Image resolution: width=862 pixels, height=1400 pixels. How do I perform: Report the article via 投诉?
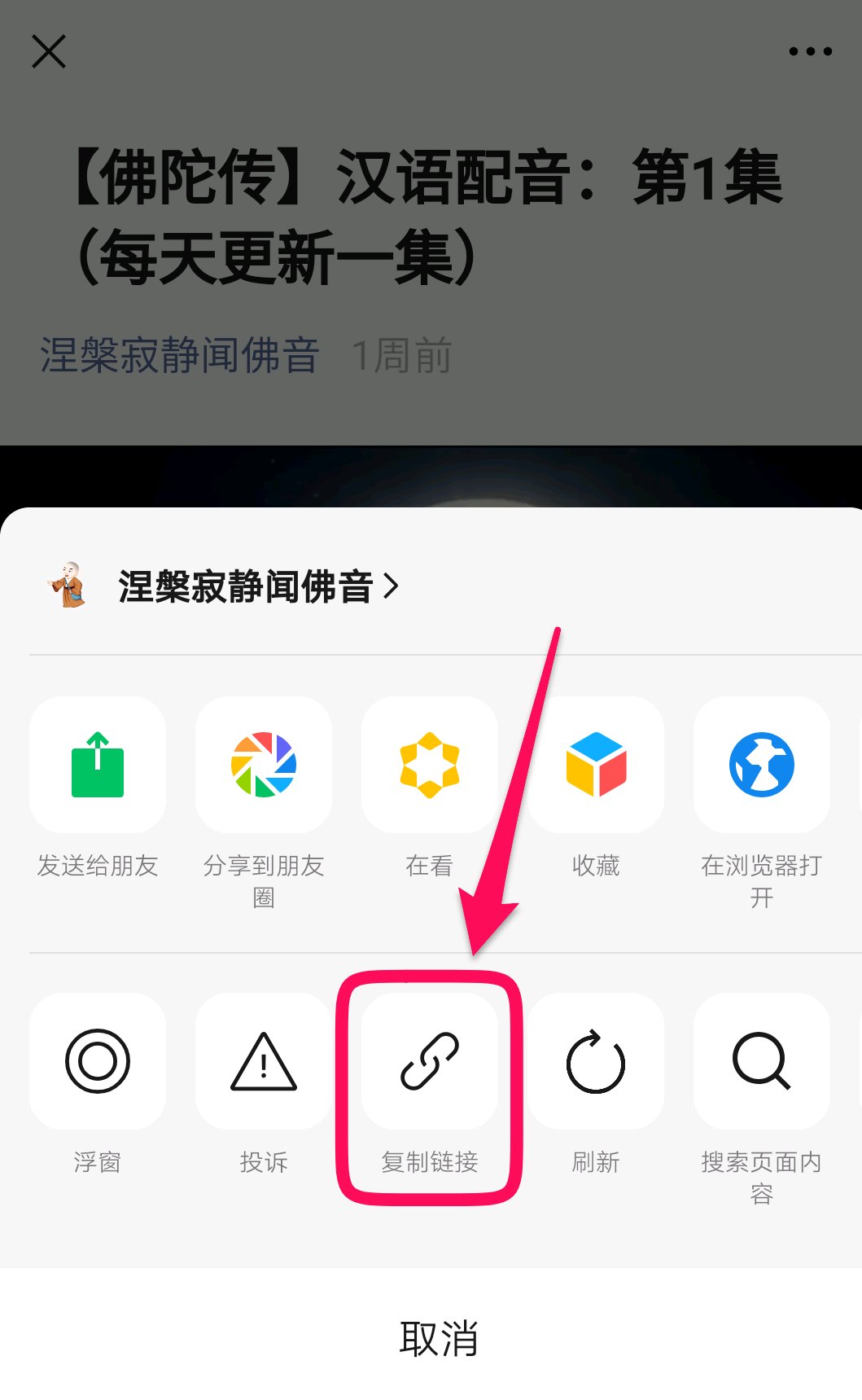(x=264, y=1061)
